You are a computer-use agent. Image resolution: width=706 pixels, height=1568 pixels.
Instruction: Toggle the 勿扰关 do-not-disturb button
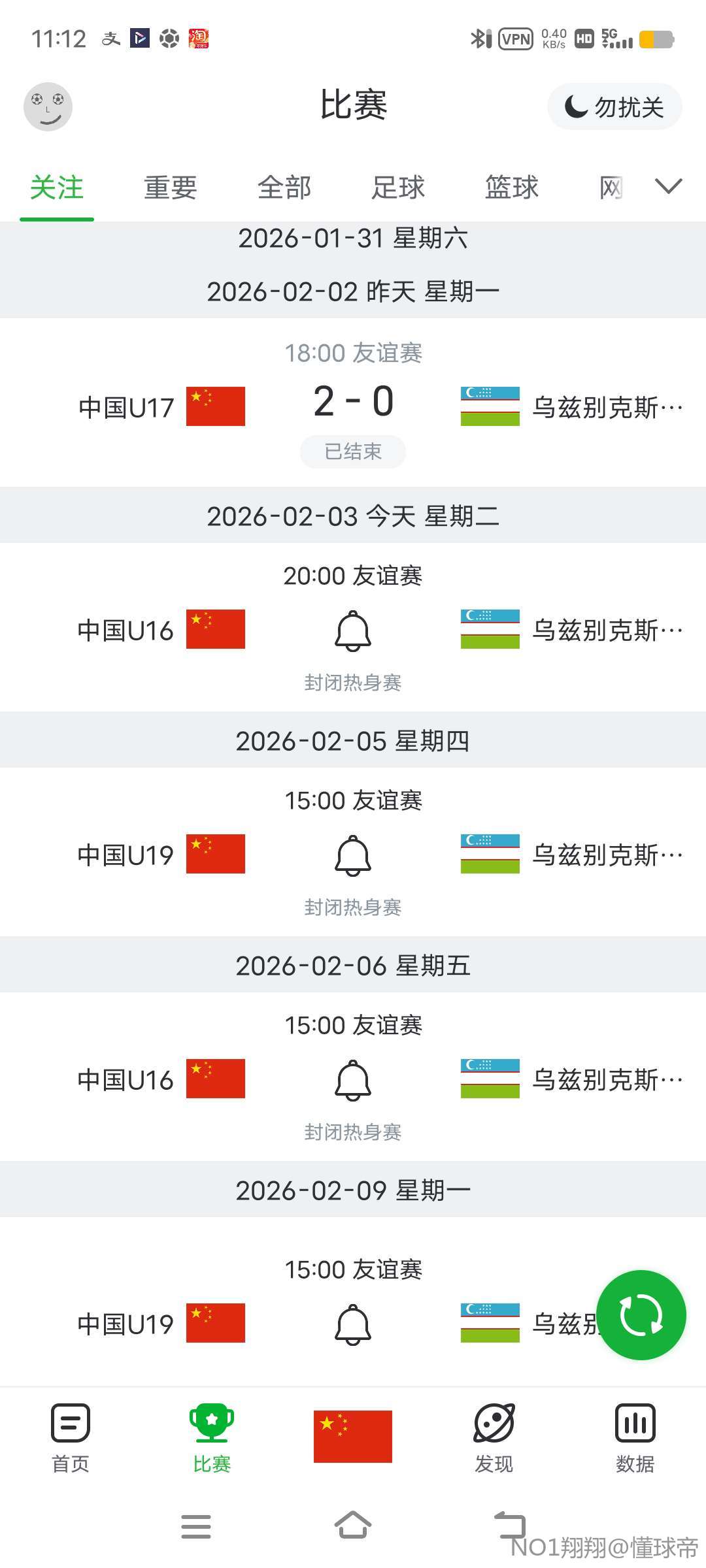click(x=614, y=106)
